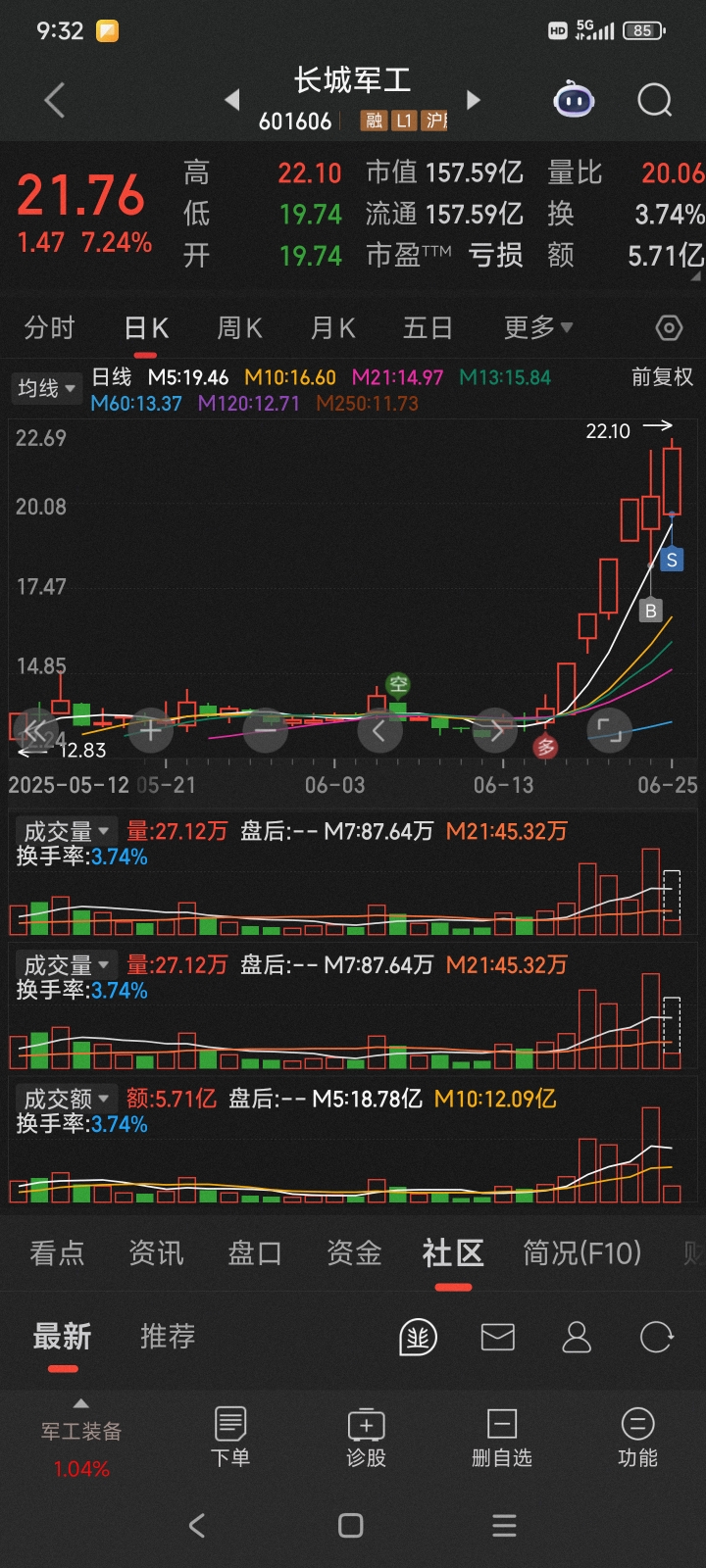
Task: Change the 前复权 adjustment setting
Action: [x=662, y=376]
